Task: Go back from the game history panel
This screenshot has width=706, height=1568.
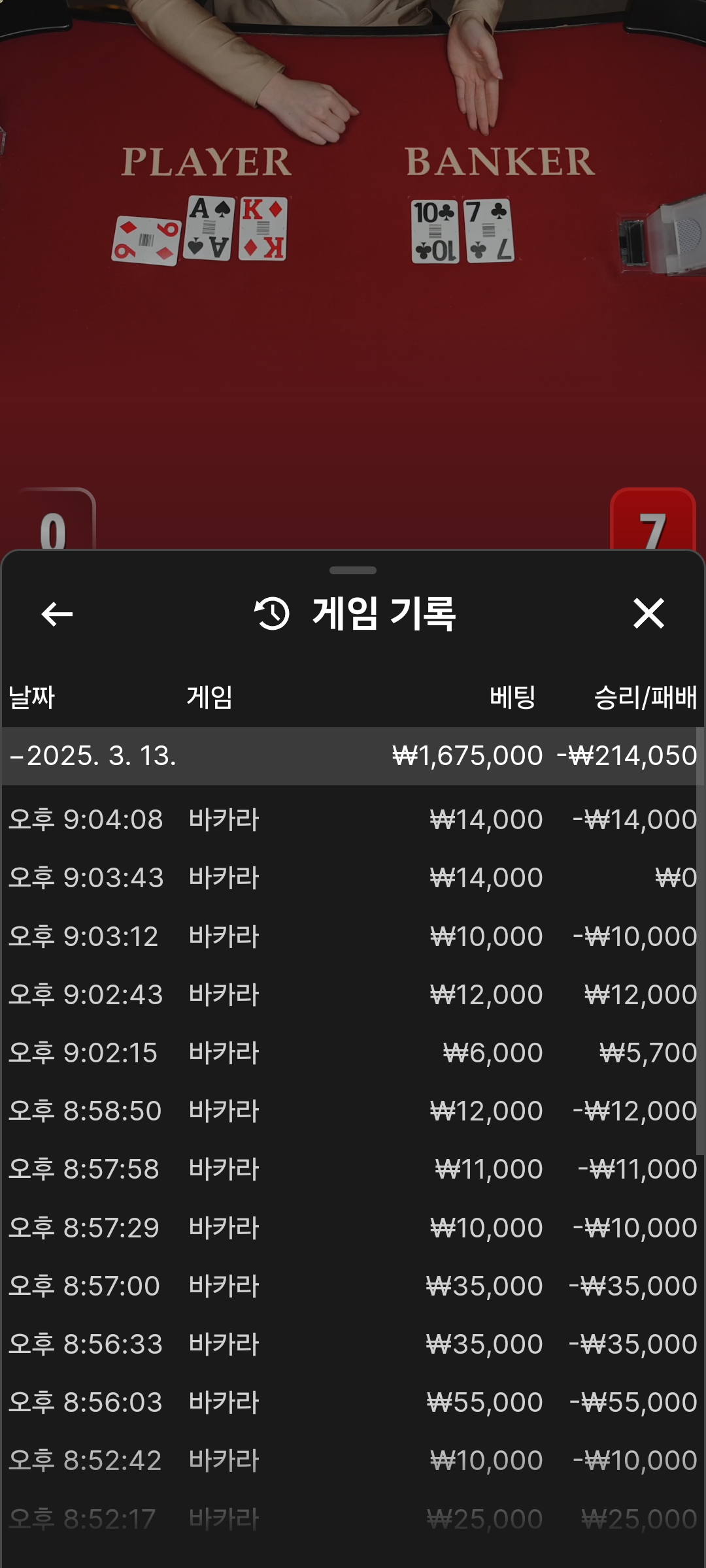Action: (57, 614)
